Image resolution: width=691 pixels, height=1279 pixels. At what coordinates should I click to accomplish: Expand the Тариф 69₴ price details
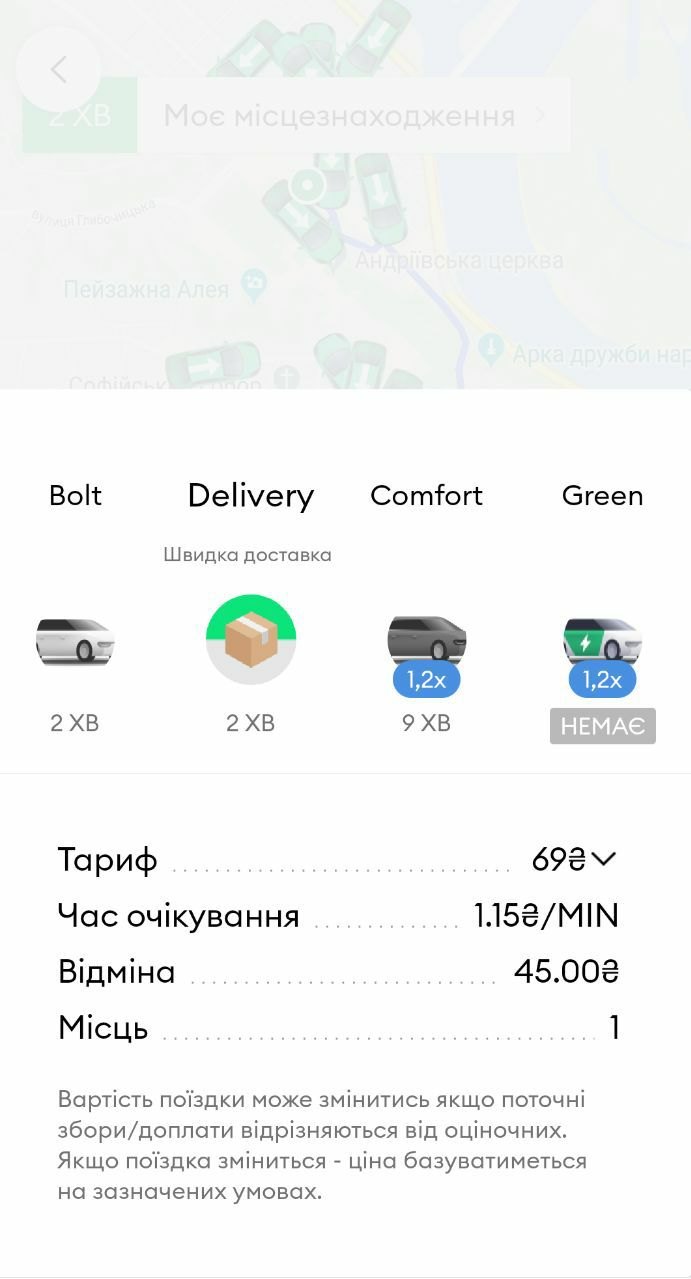click(x=338, y=859)
